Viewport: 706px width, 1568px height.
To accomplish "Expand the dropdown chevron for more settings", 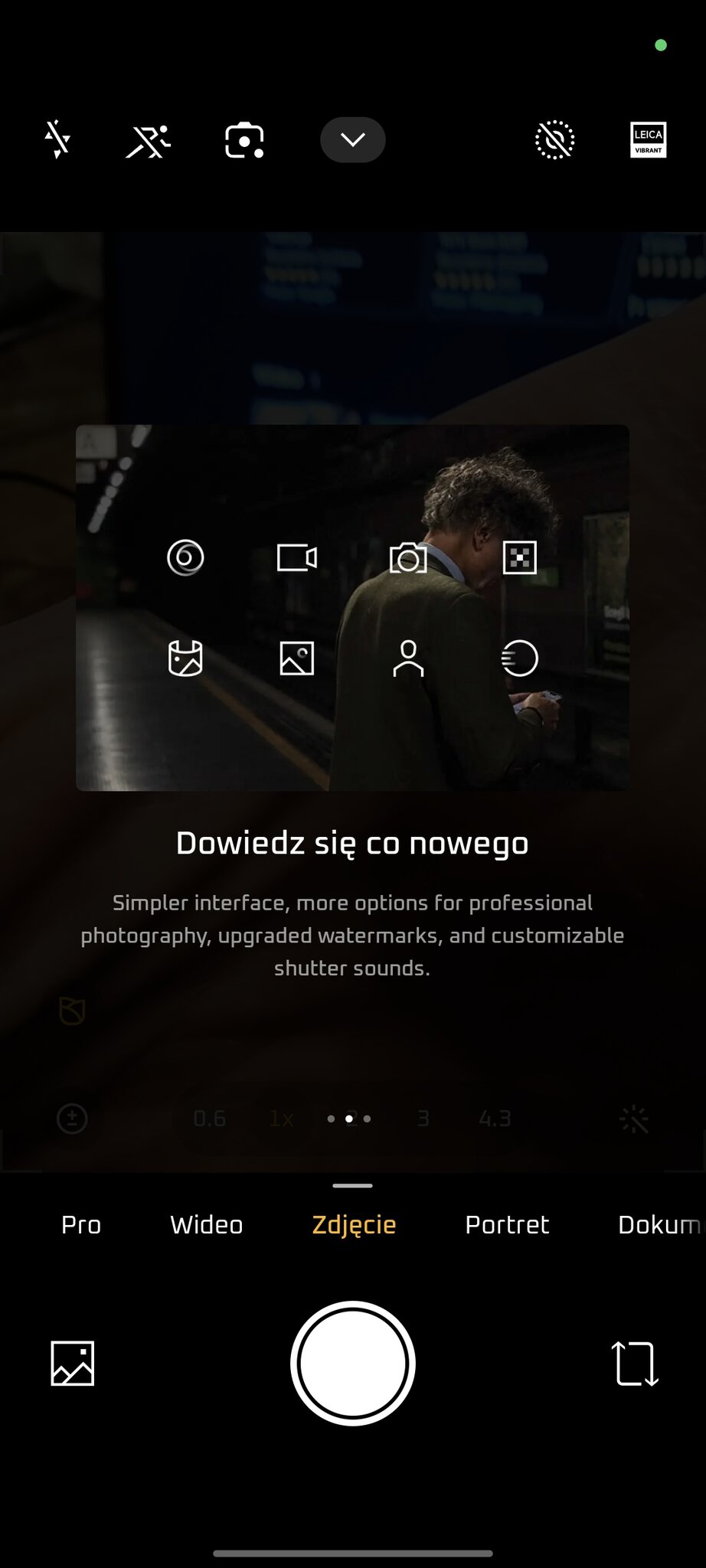I will click(352, 139).
